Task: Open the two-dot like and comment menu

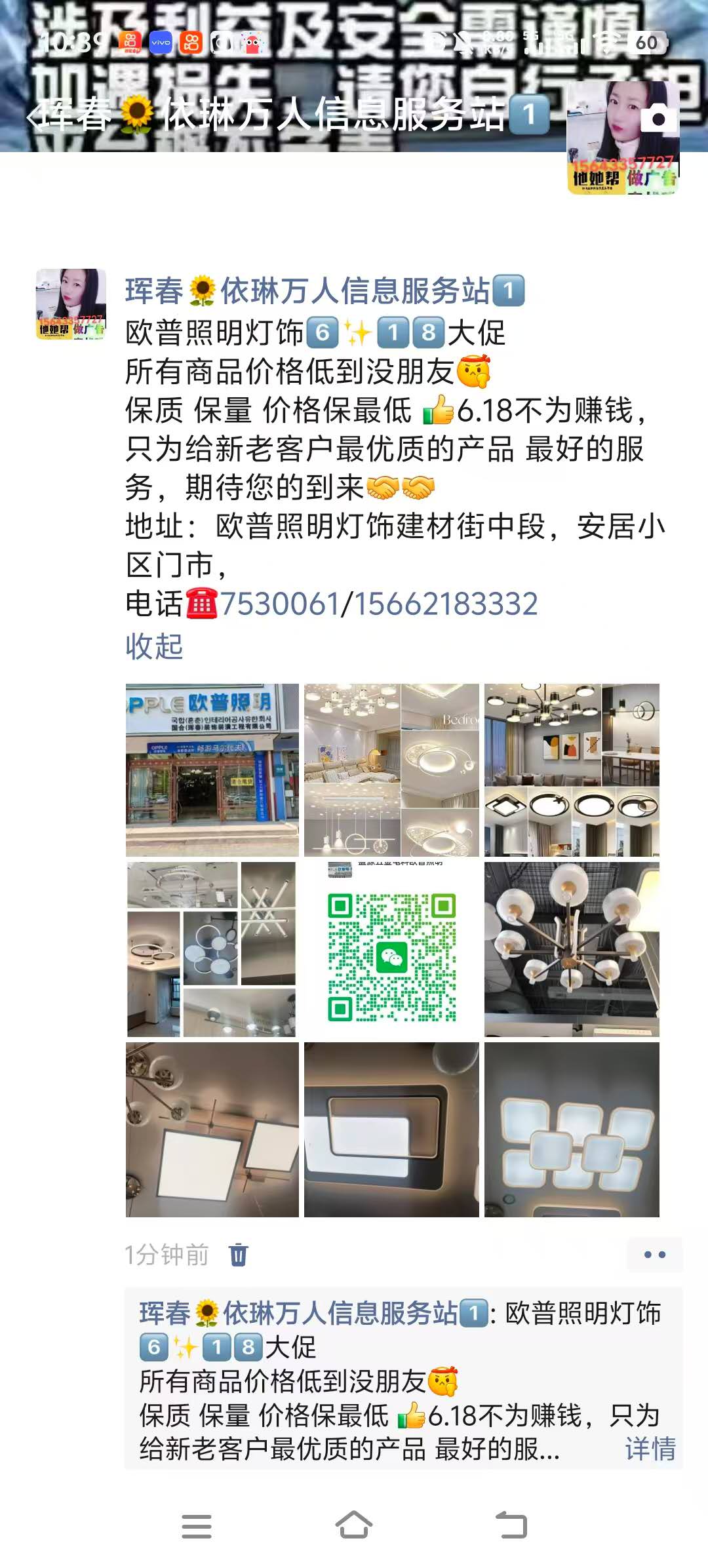Action: pos(654,1255)
